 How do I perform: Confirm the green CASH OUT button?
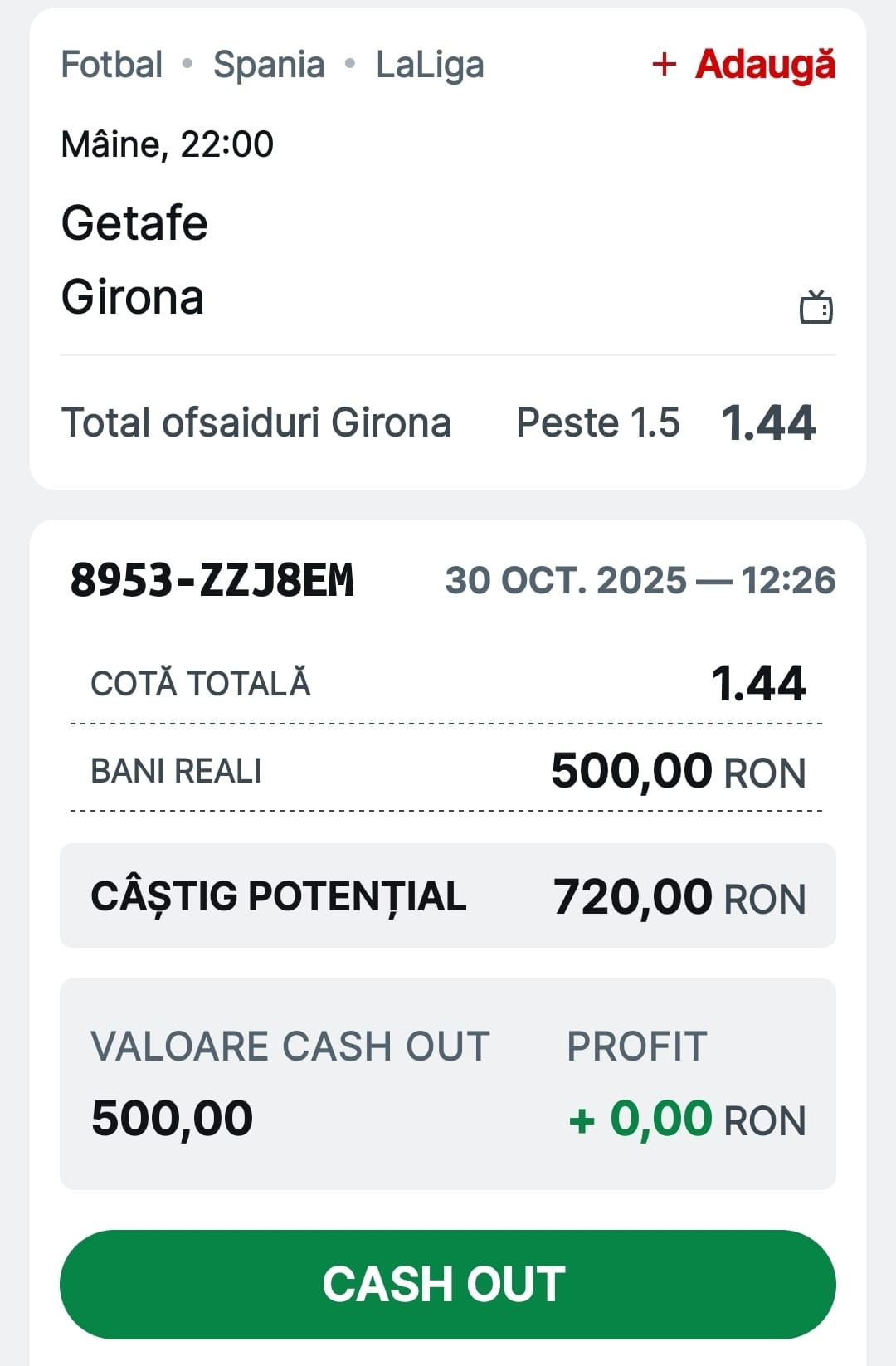coord(447,1284)
